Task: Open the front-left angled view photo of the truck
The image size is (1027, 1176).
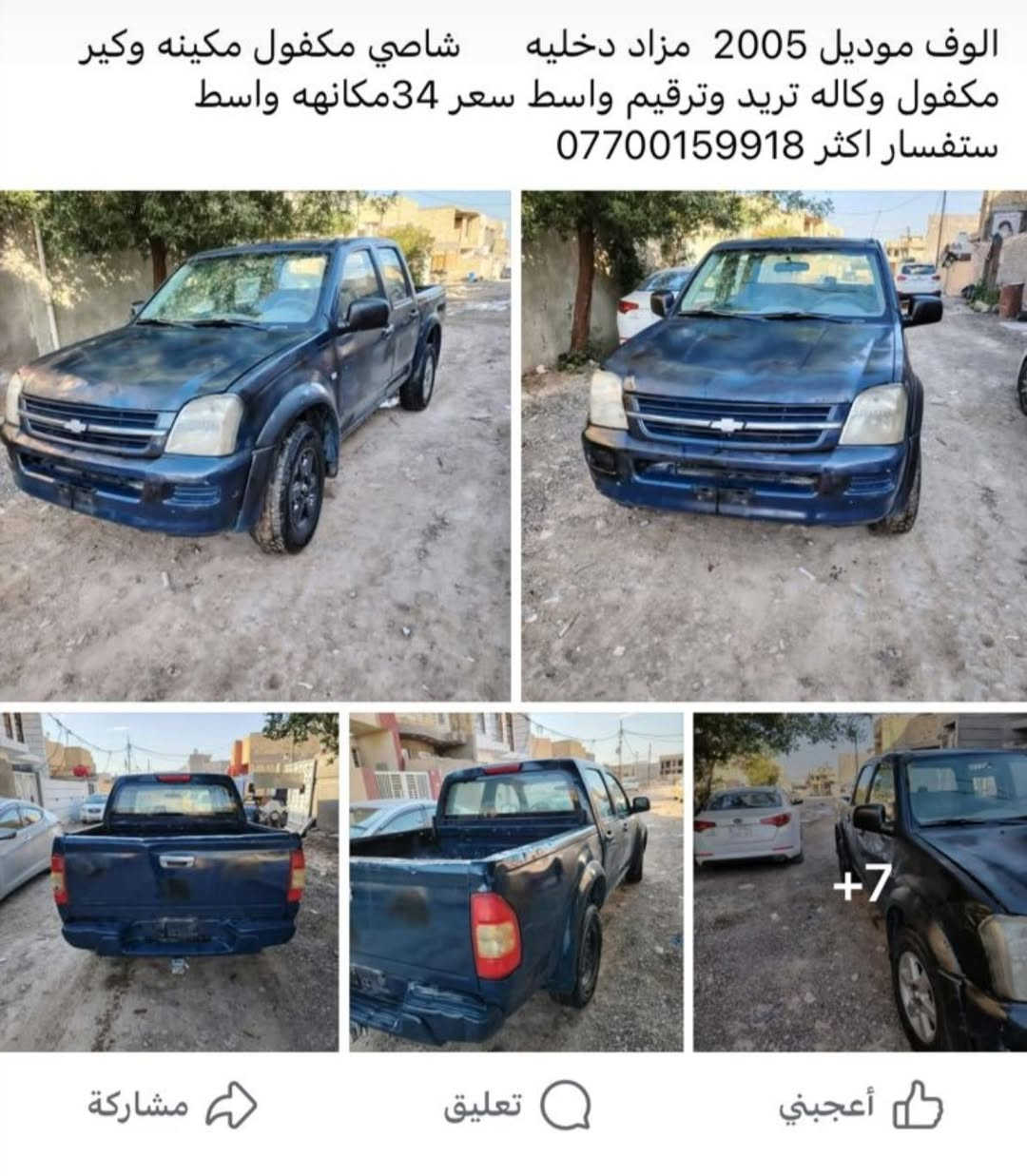Action: pos(255,445)
